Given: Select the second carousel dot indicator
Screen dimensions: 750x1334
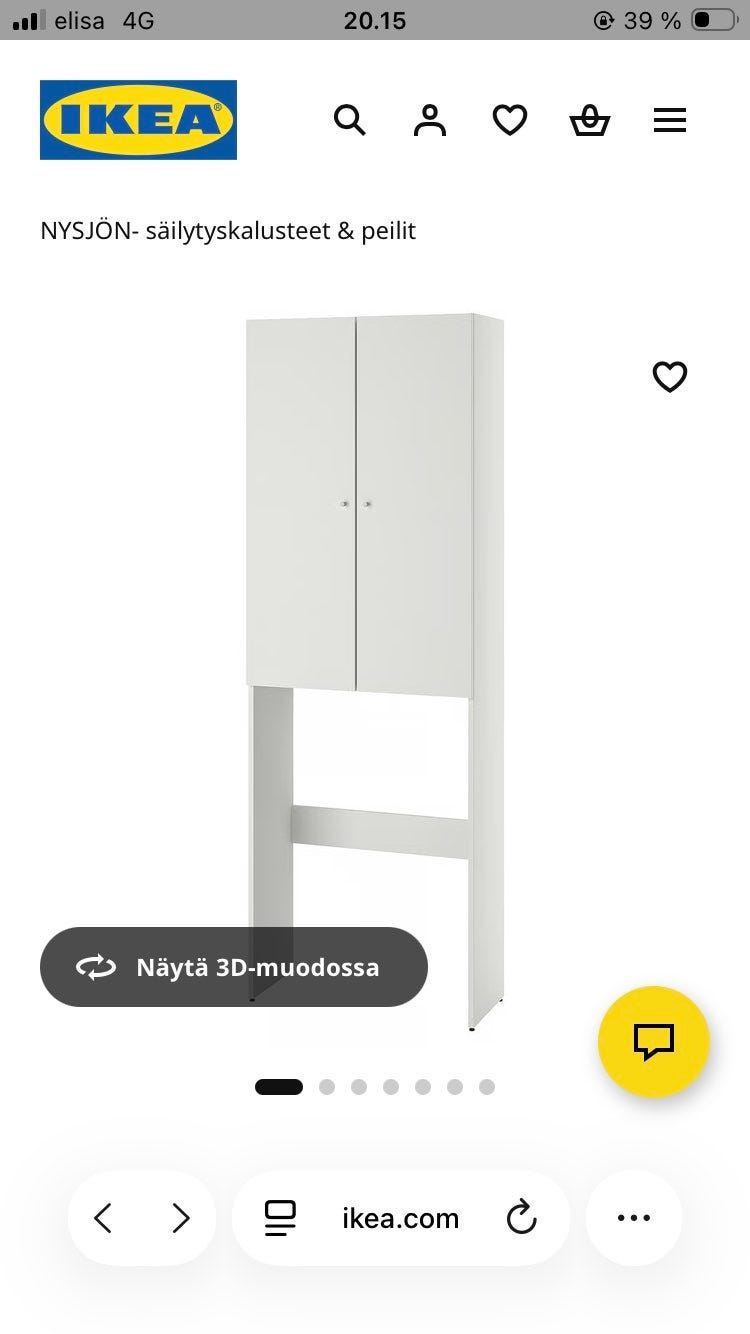Looking at the screenshot, I should [x=326, y=1085].
